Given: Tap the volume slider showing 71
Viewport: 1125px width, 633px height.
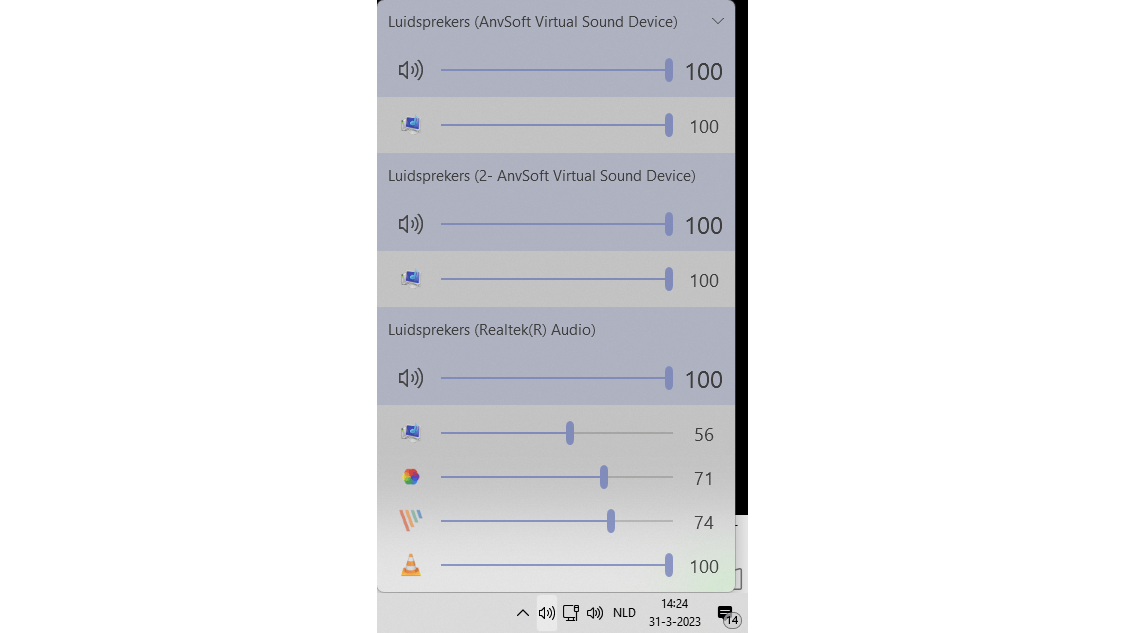Looking at the screenshot, I should tap(556, 477).
